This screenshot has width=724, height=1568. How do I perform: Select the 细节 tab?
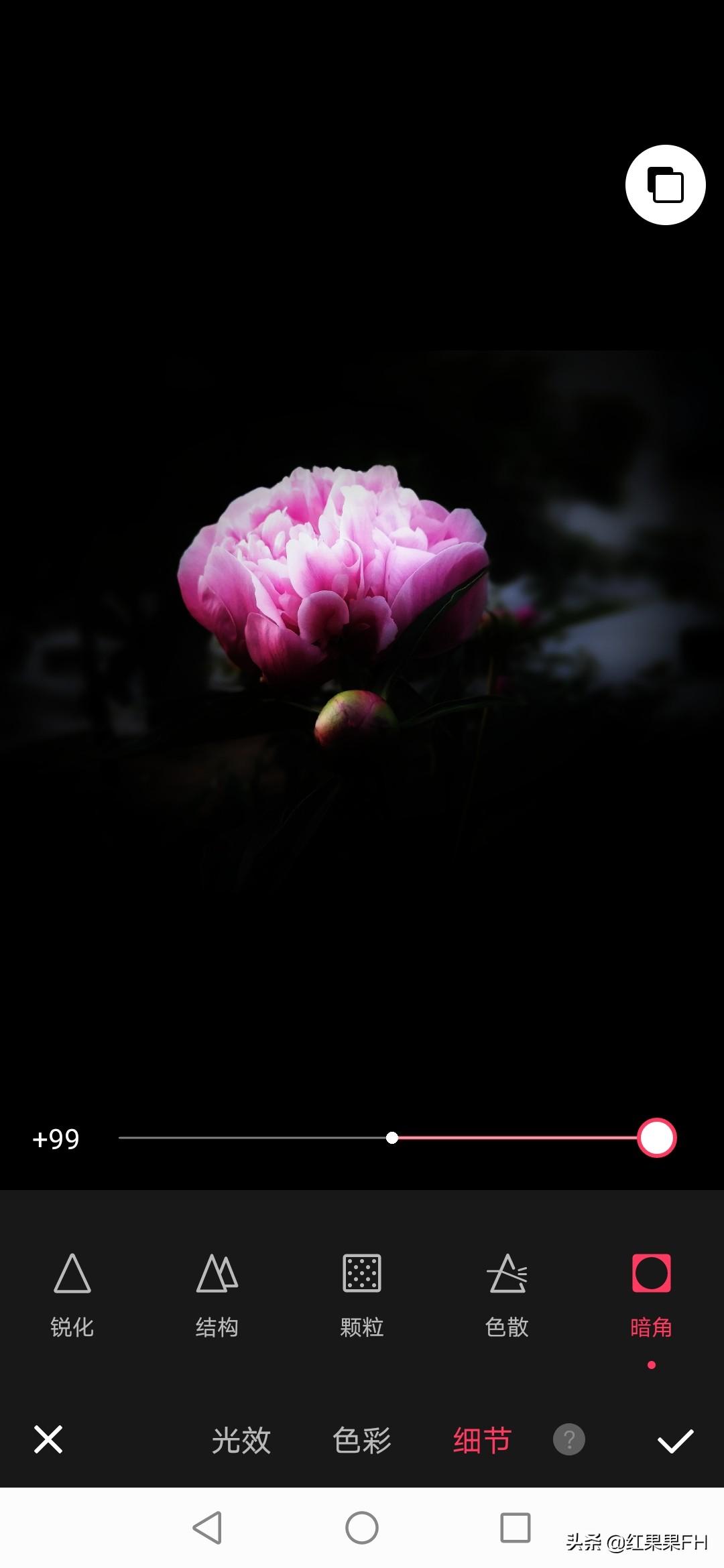(x=482, y=1440)
